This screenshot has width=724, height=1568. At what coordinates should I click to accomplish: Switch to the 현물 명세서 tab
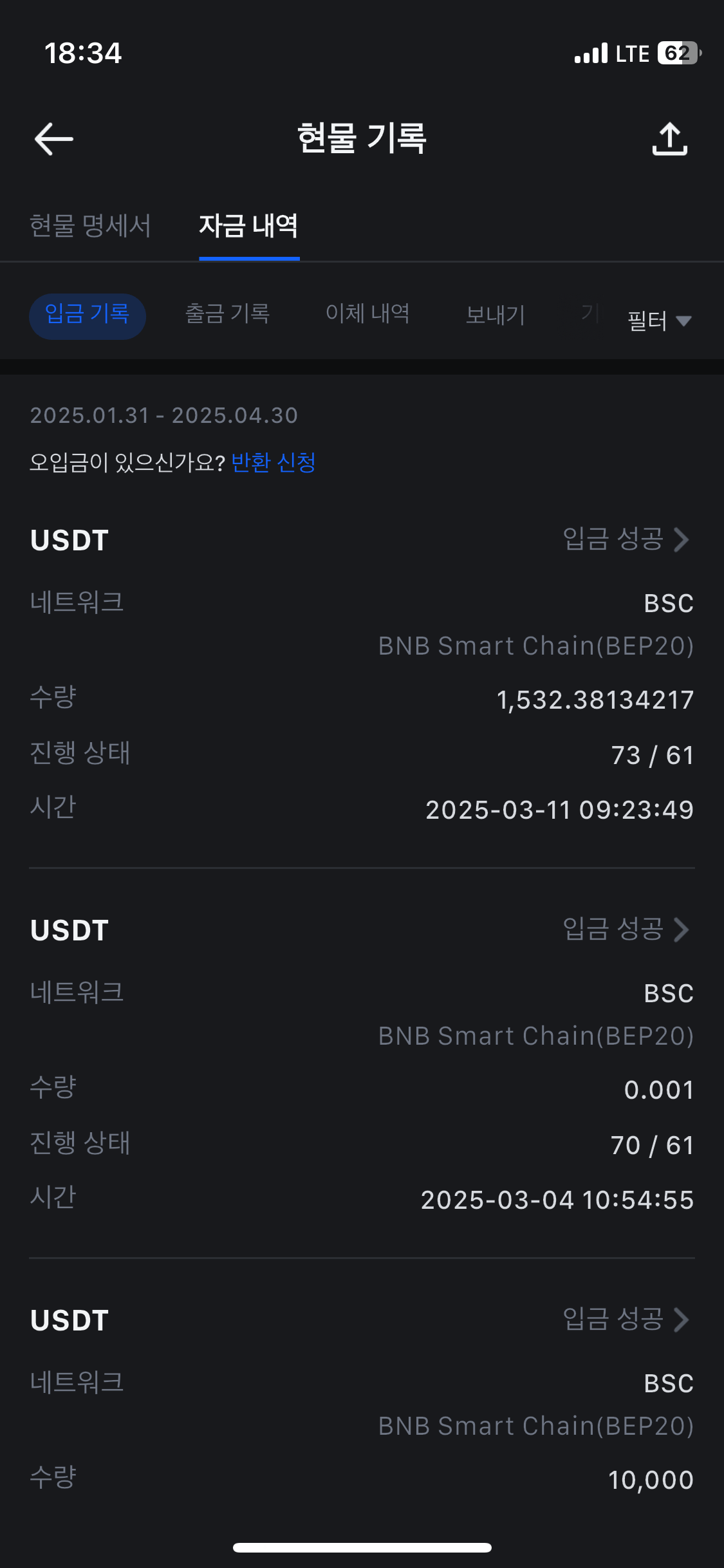[90, 226]
